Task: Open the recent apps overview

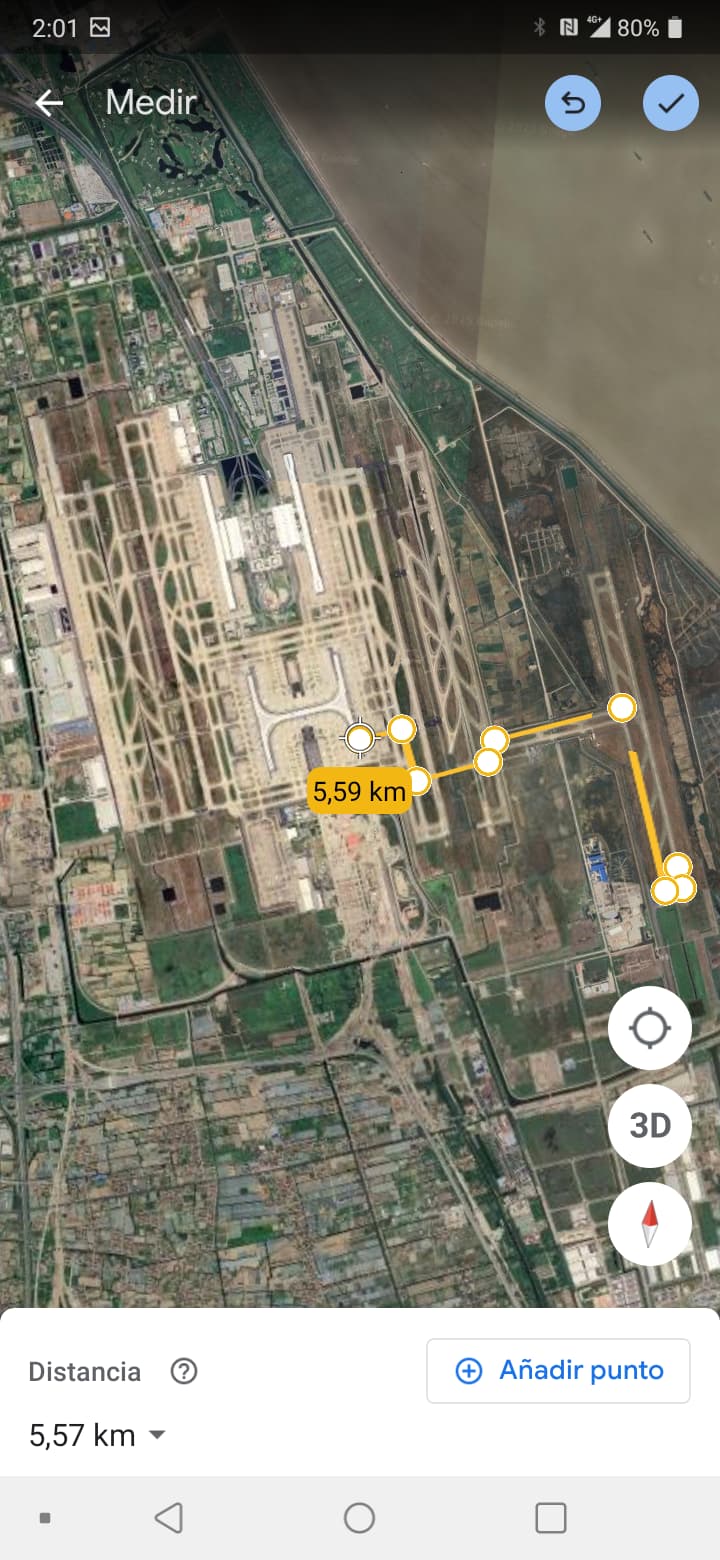Action: (551, 1518)
